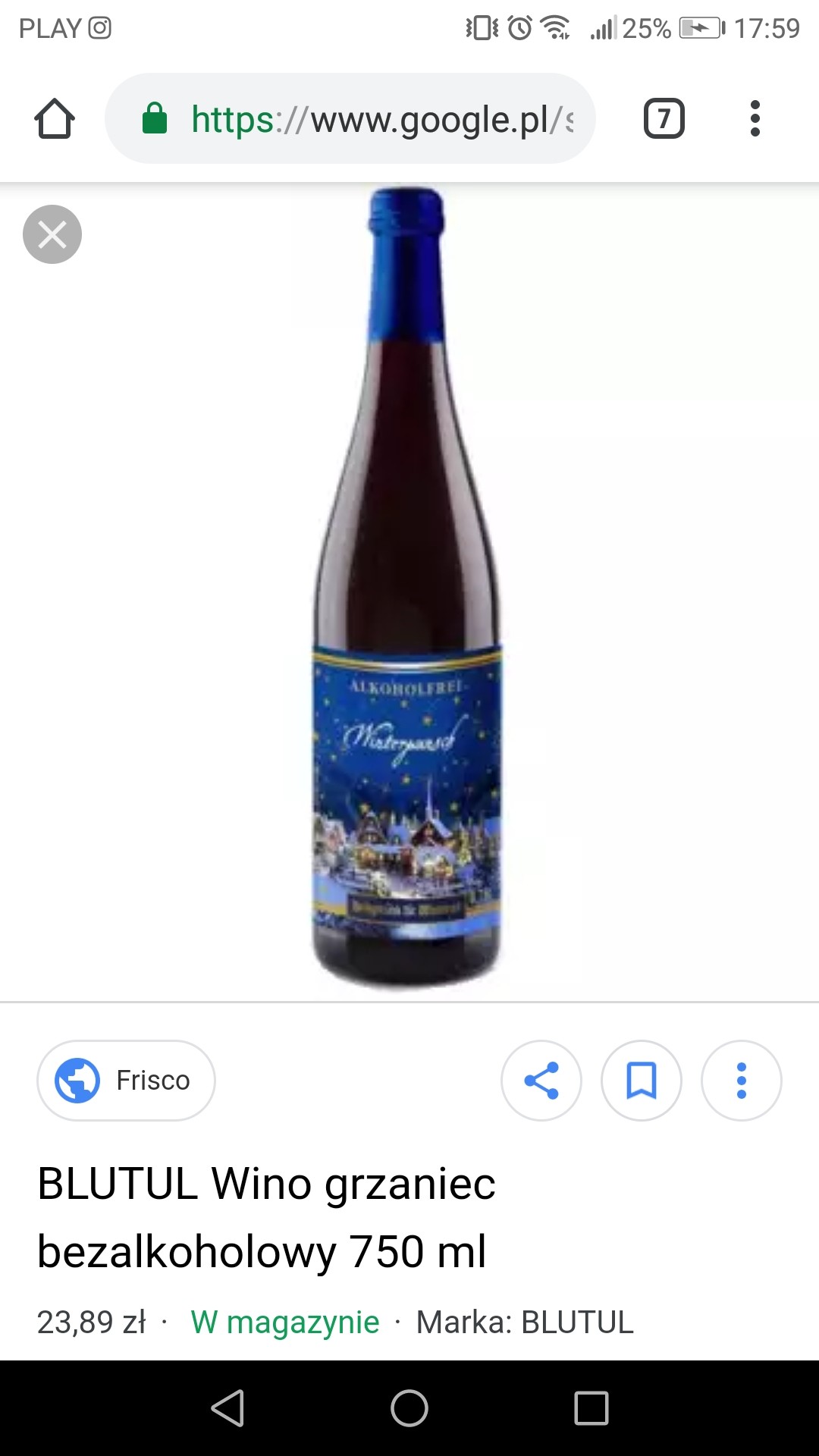Open Chrome's overflow menu
Viewport: 819px width, 1456px height.
click(755, 119)
